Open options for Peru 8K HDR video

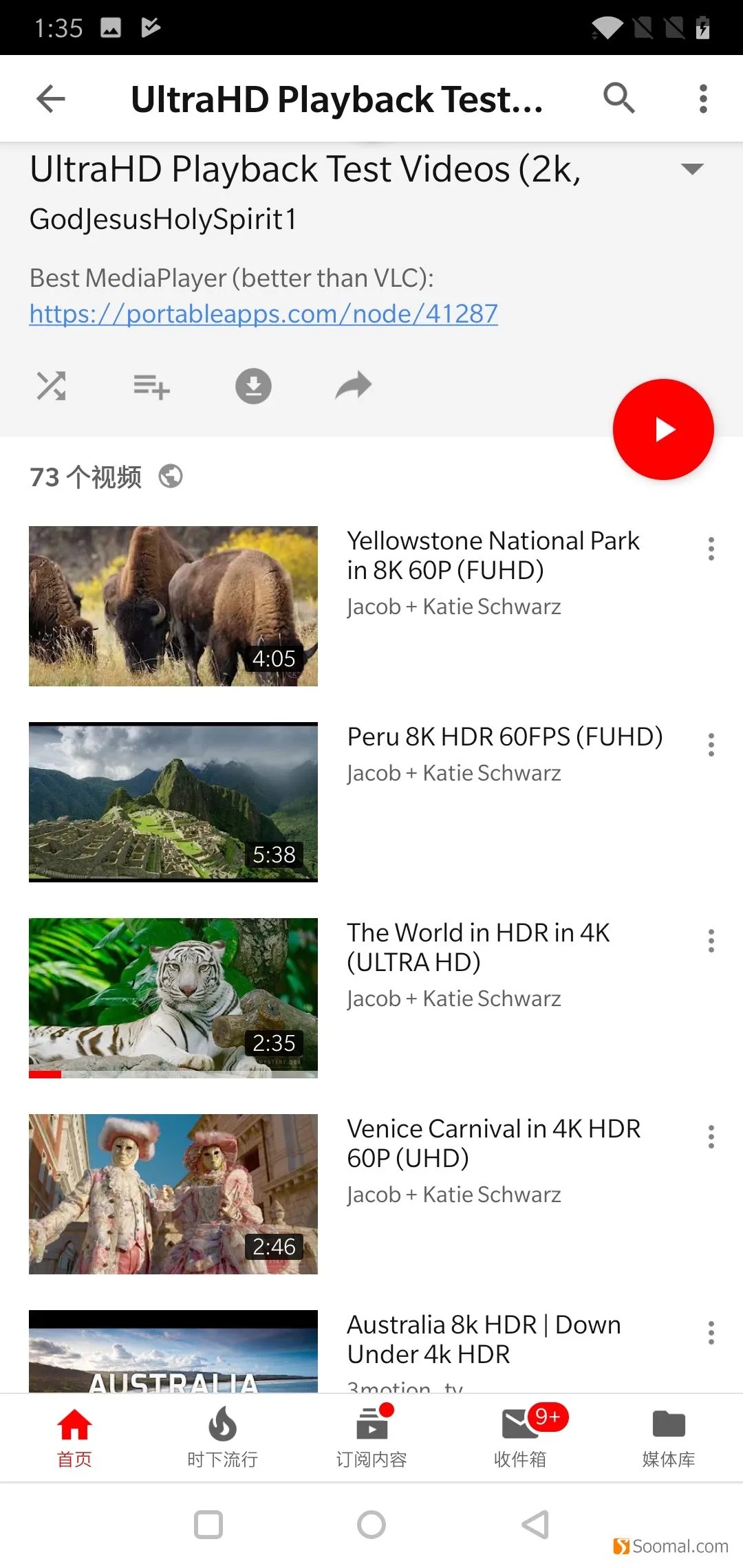[711, 745]
